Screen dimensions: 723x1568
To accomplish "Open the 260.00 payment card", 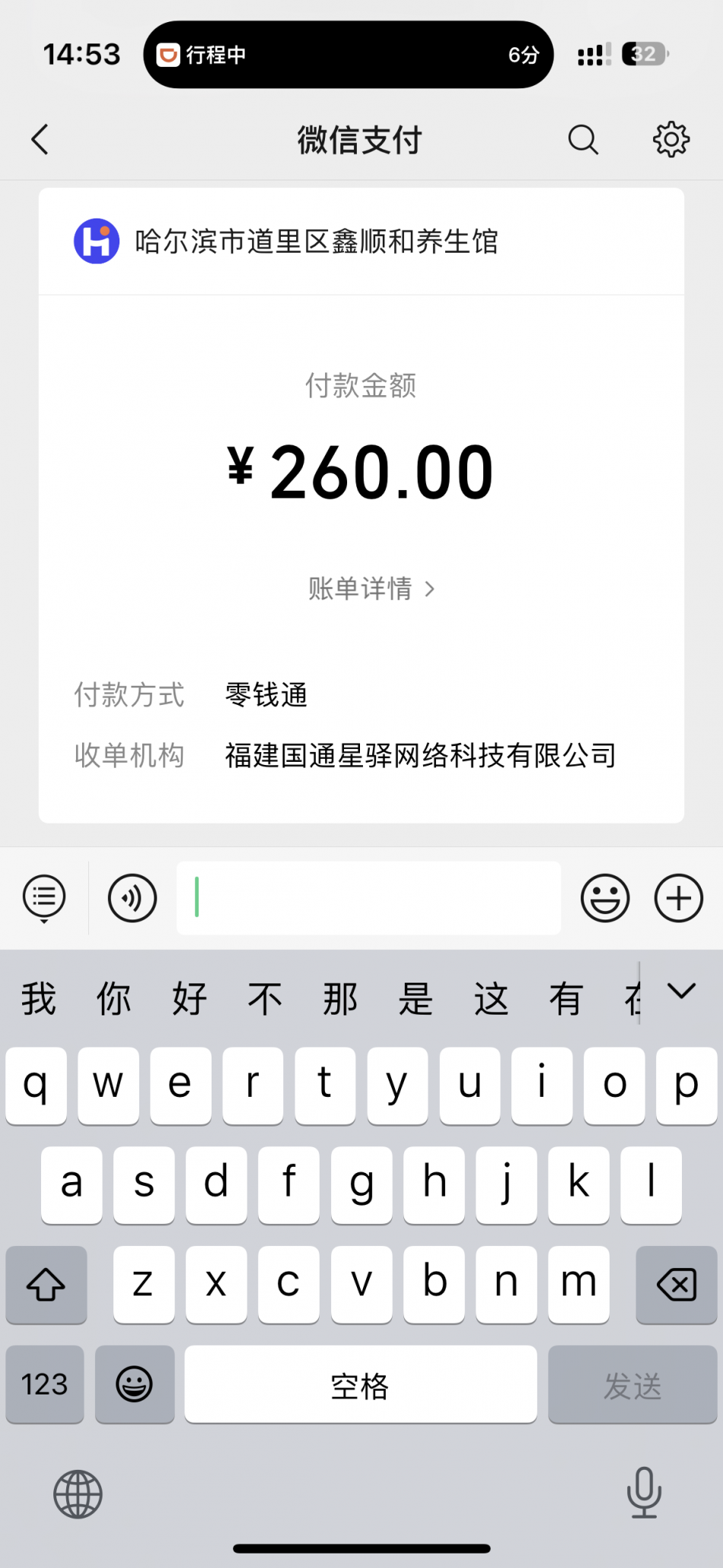I will coord(361,472).
